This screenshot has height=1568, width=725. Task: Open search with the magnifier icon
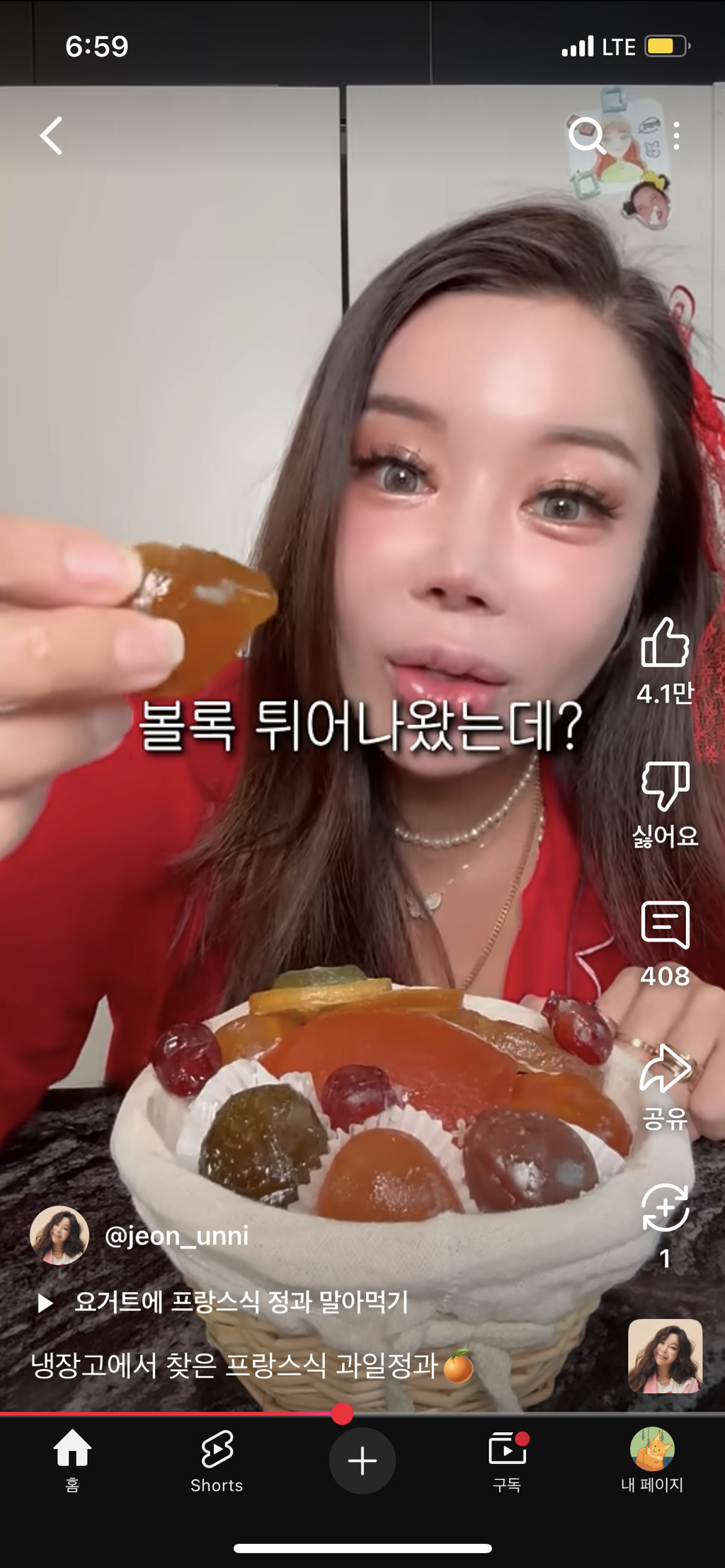pos(587,135)
